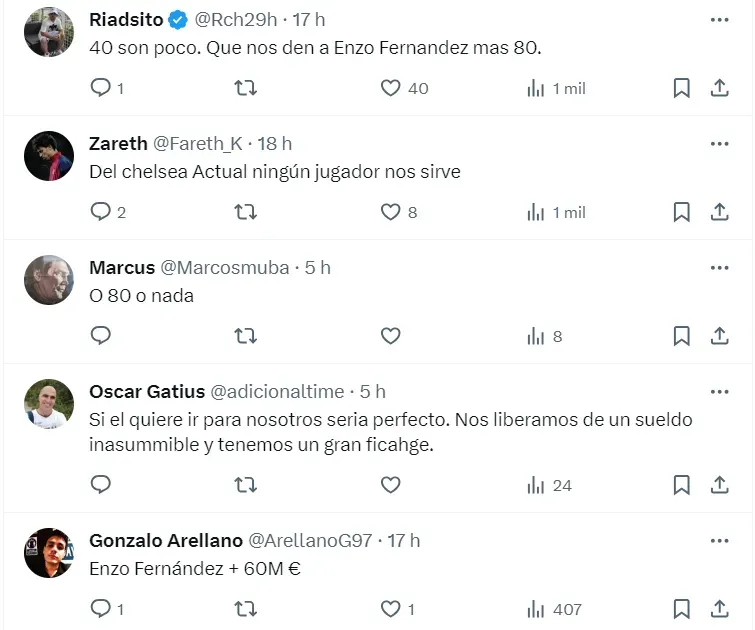Share Zareth's tweet
The height and width of the screenshot is (630, 755).
click(x=719, y=212)
